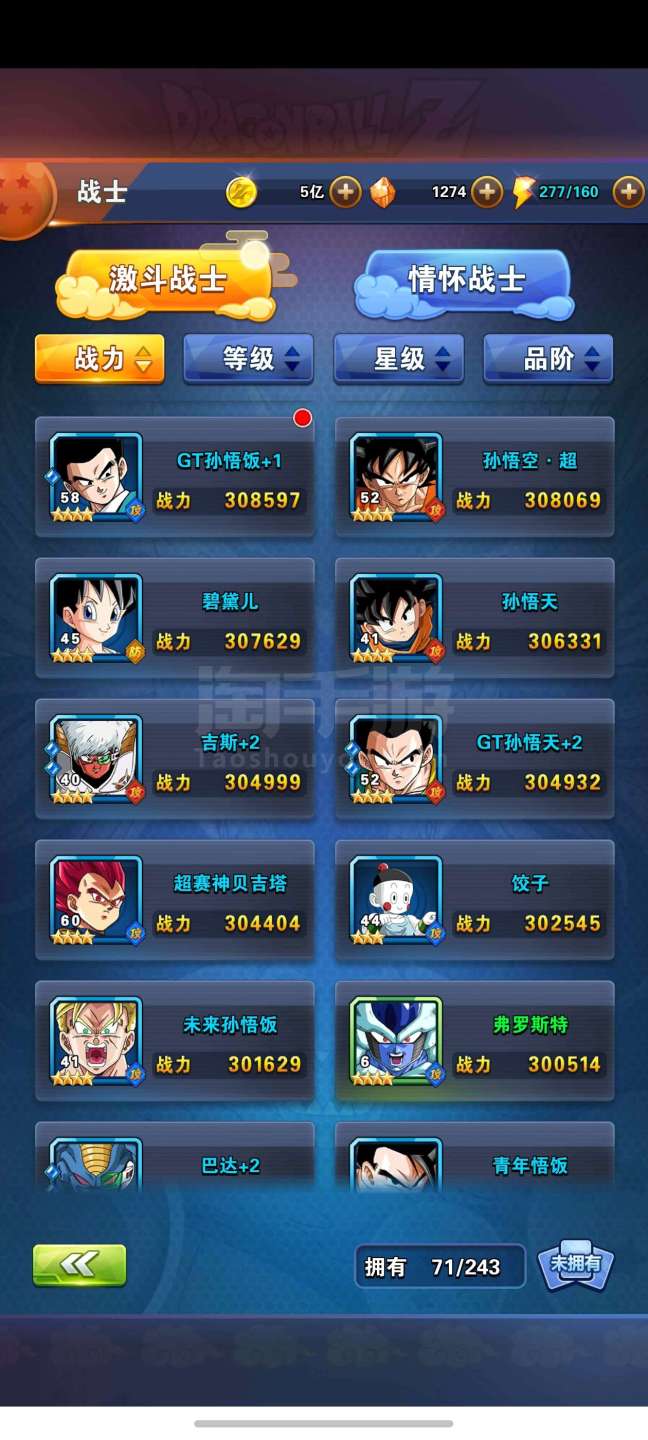The image size is (648, 1440).
Task: View GT孙悟天+2 warrior details
Action: (x=474, y=760)
